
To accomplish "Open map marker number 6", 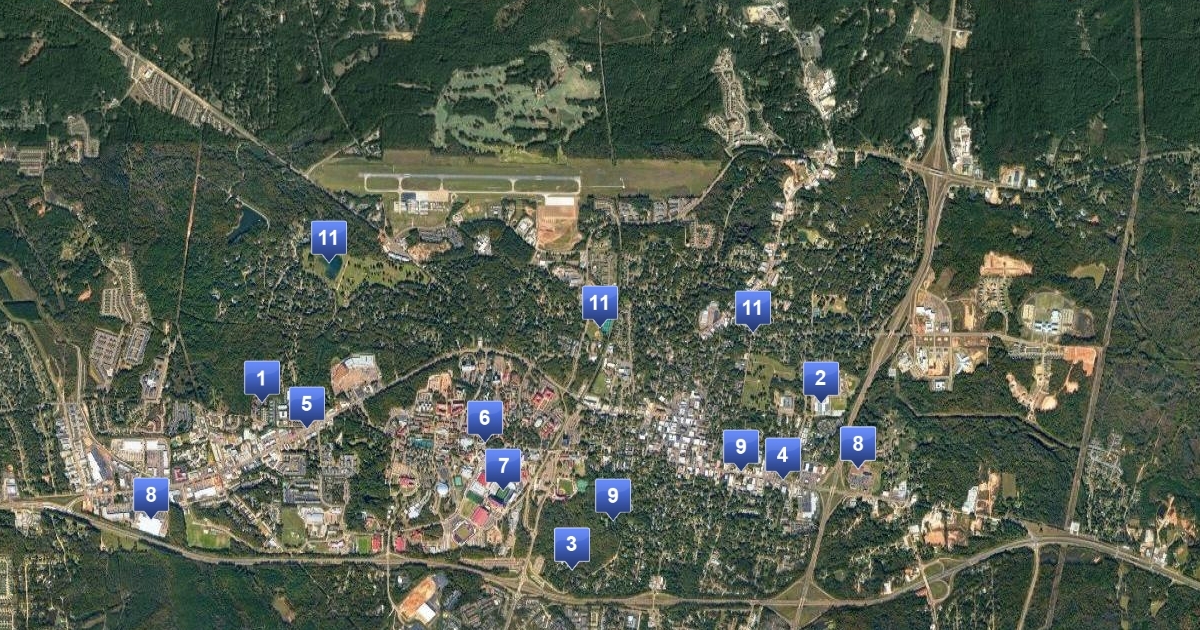I will pos(485,418).
